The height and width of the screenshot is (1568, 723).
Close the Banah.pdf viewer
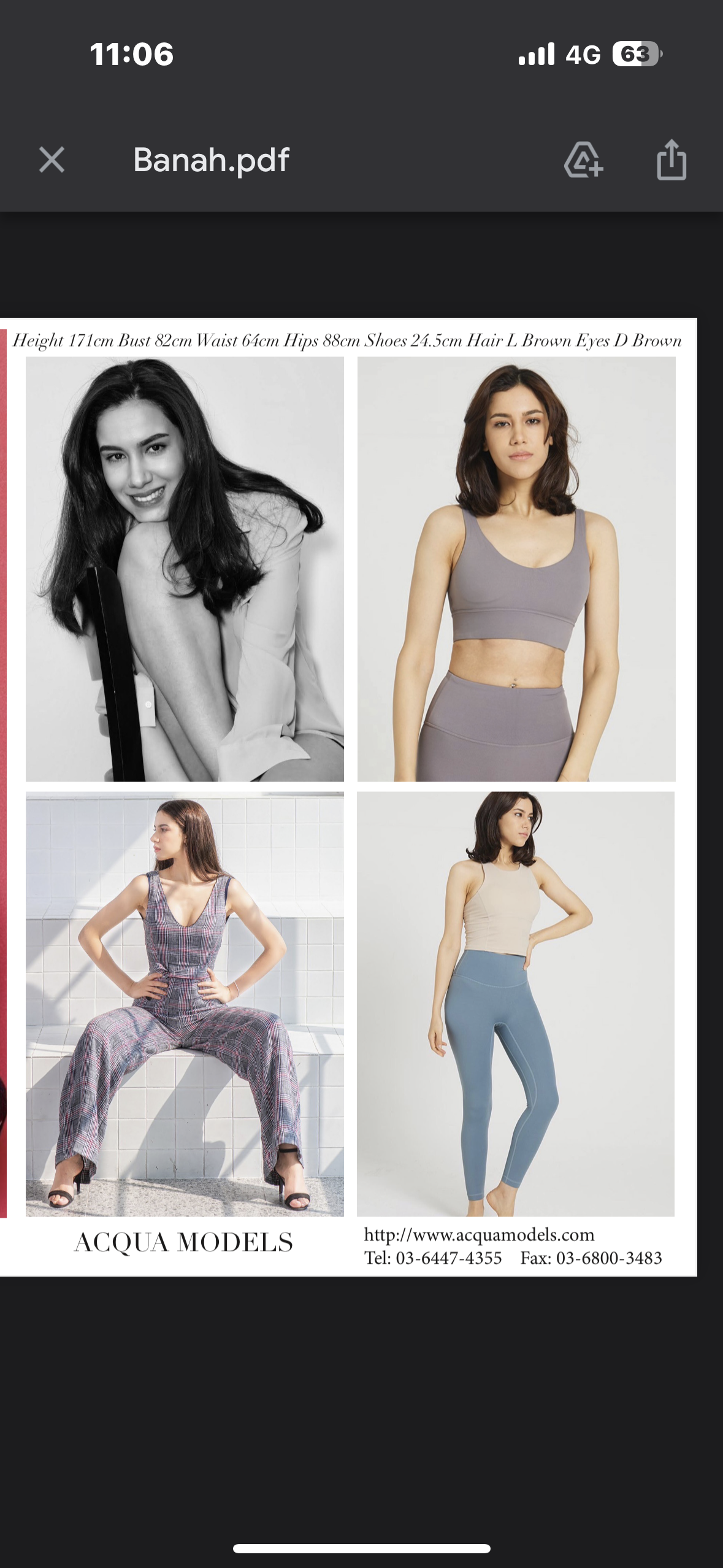coord(52,160)
